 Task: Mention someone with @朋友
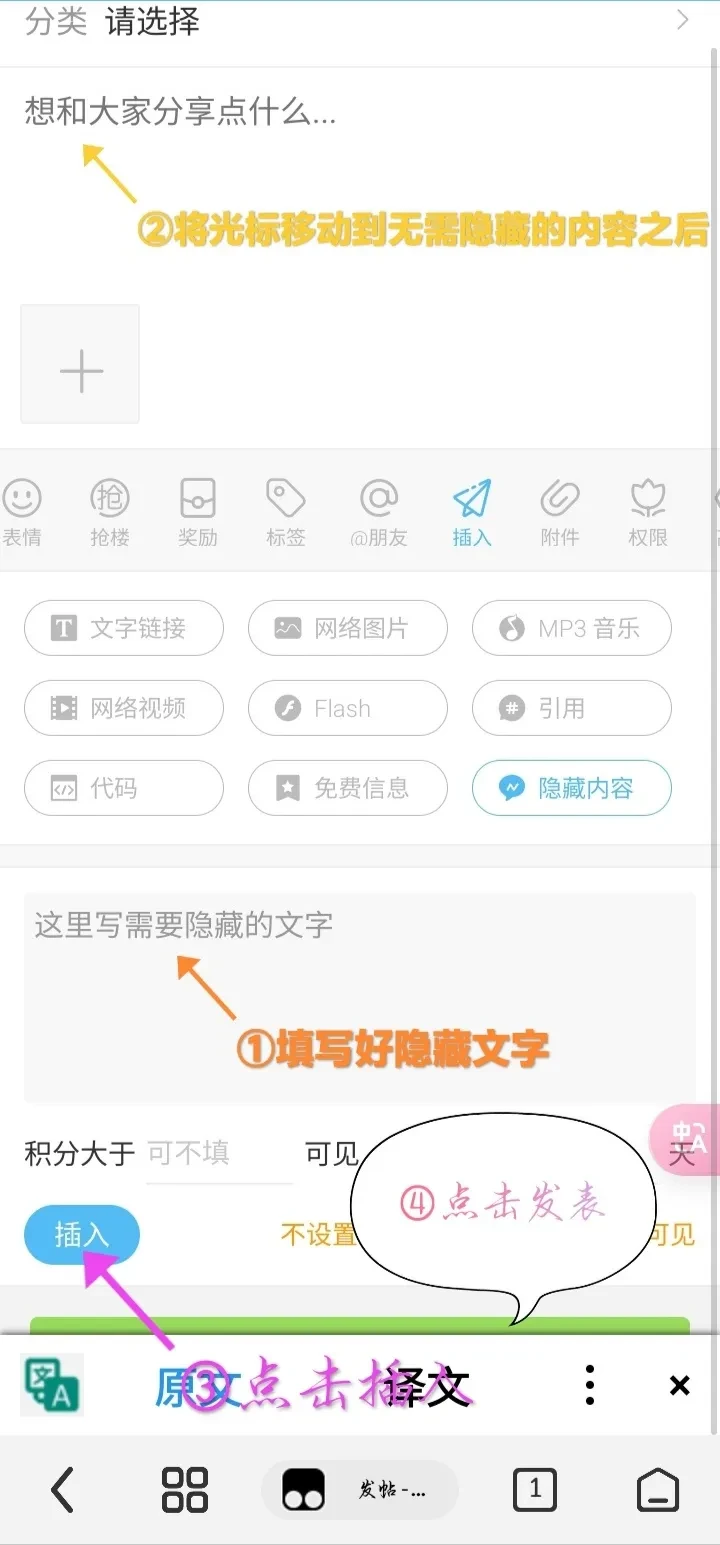[x=379, y=511]
